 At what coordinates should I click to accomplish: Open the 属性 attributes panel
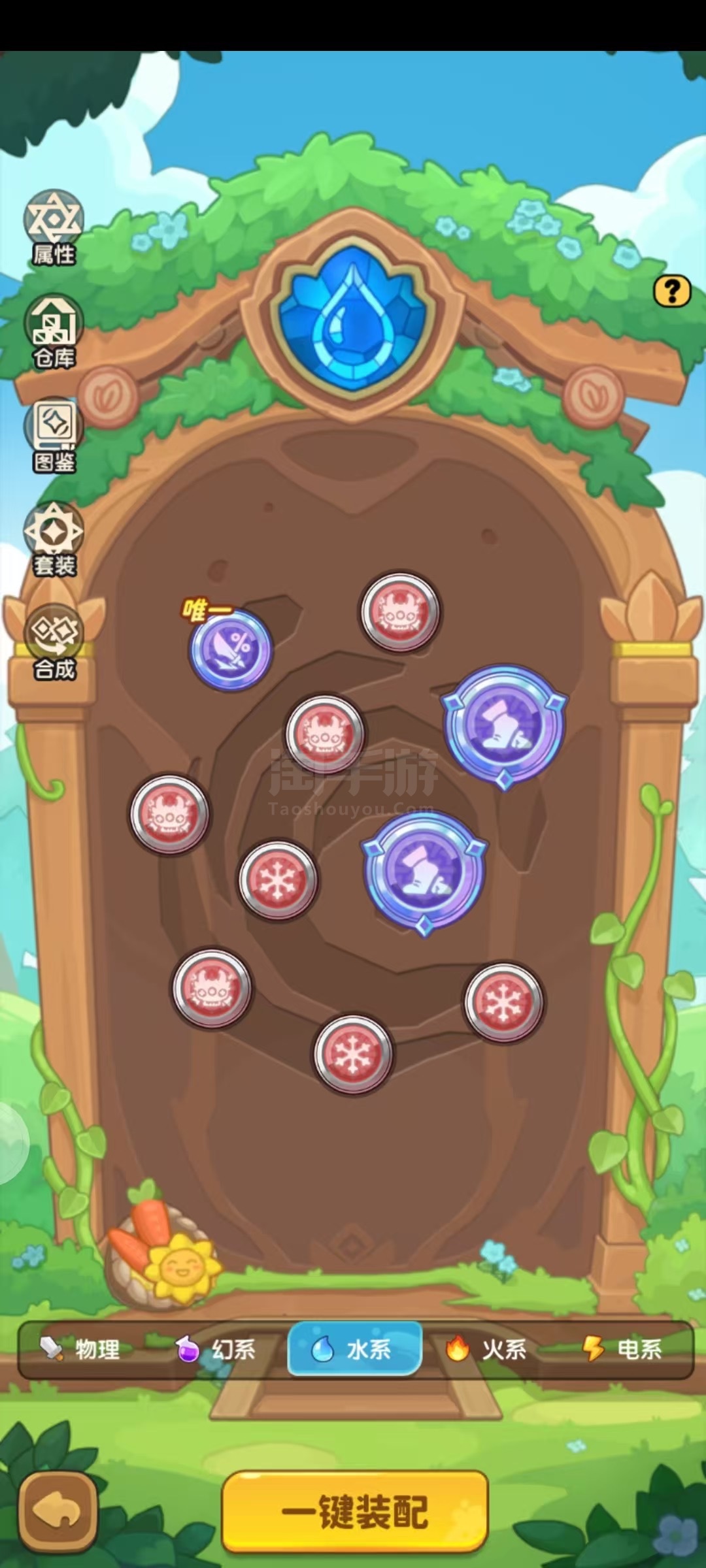point(54,229)
